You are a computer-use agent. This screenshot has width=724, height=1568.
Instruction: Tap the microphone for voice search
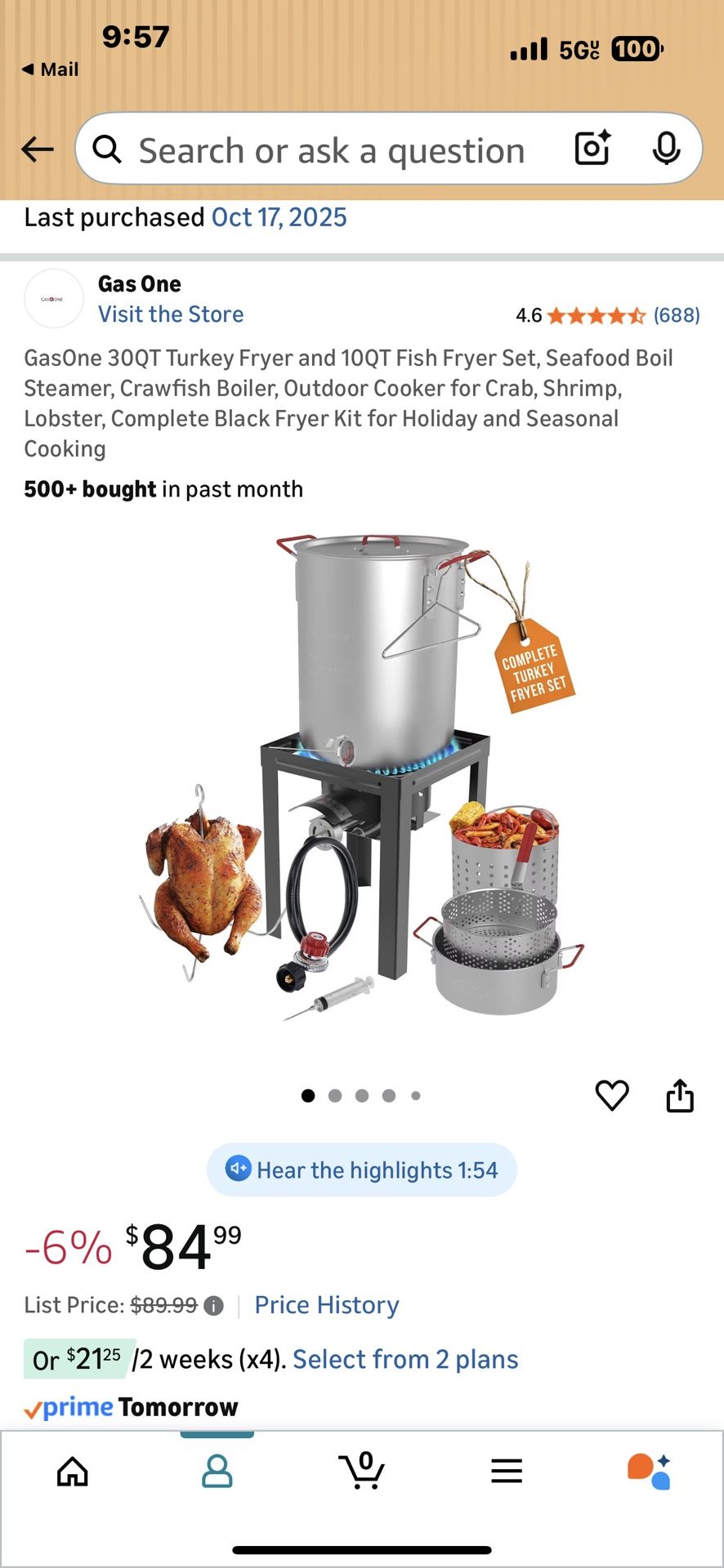[668, 149]
